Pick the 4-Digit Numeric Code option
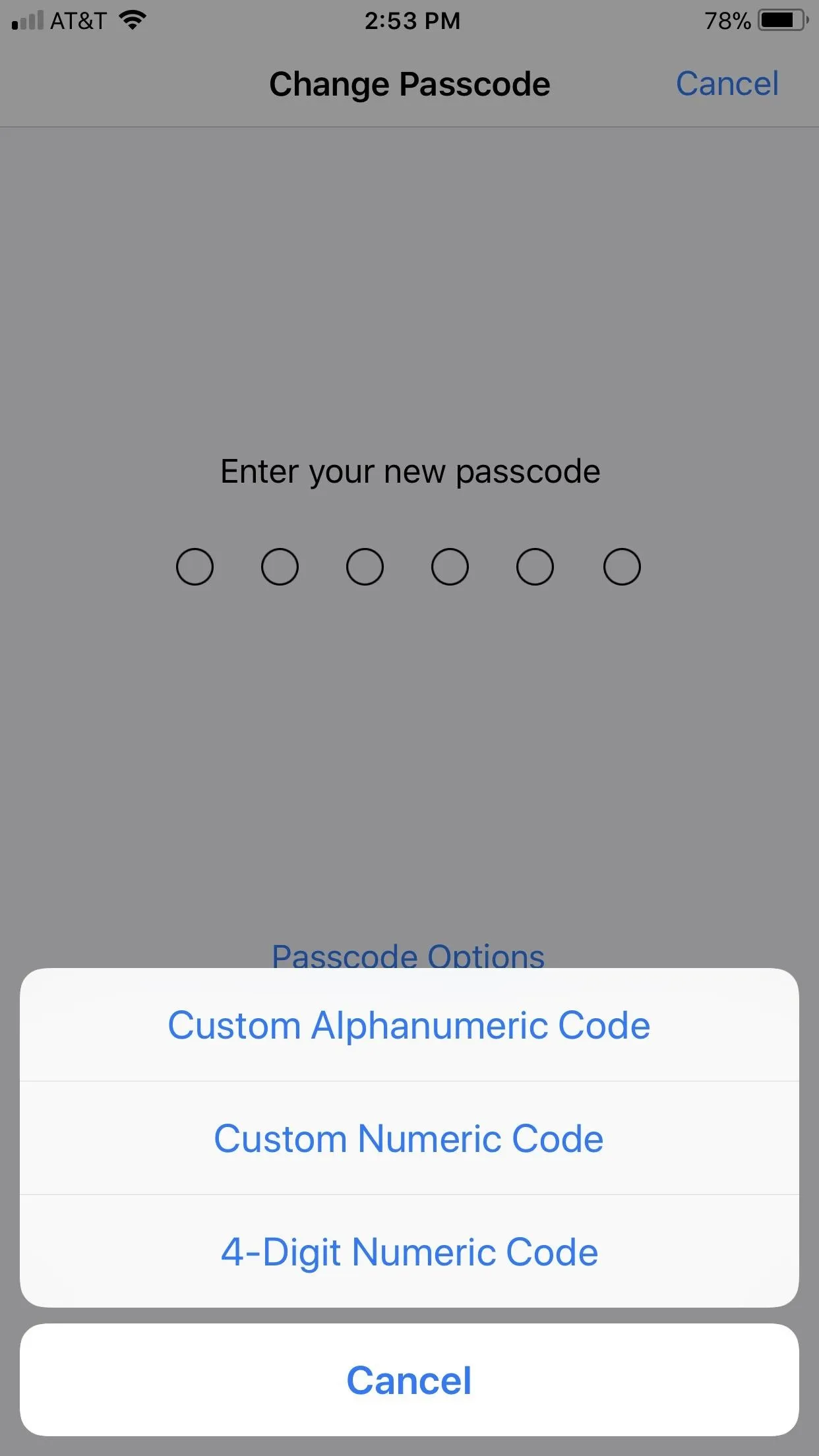Screen dimensions: 819x1456 pos(409,1252)
